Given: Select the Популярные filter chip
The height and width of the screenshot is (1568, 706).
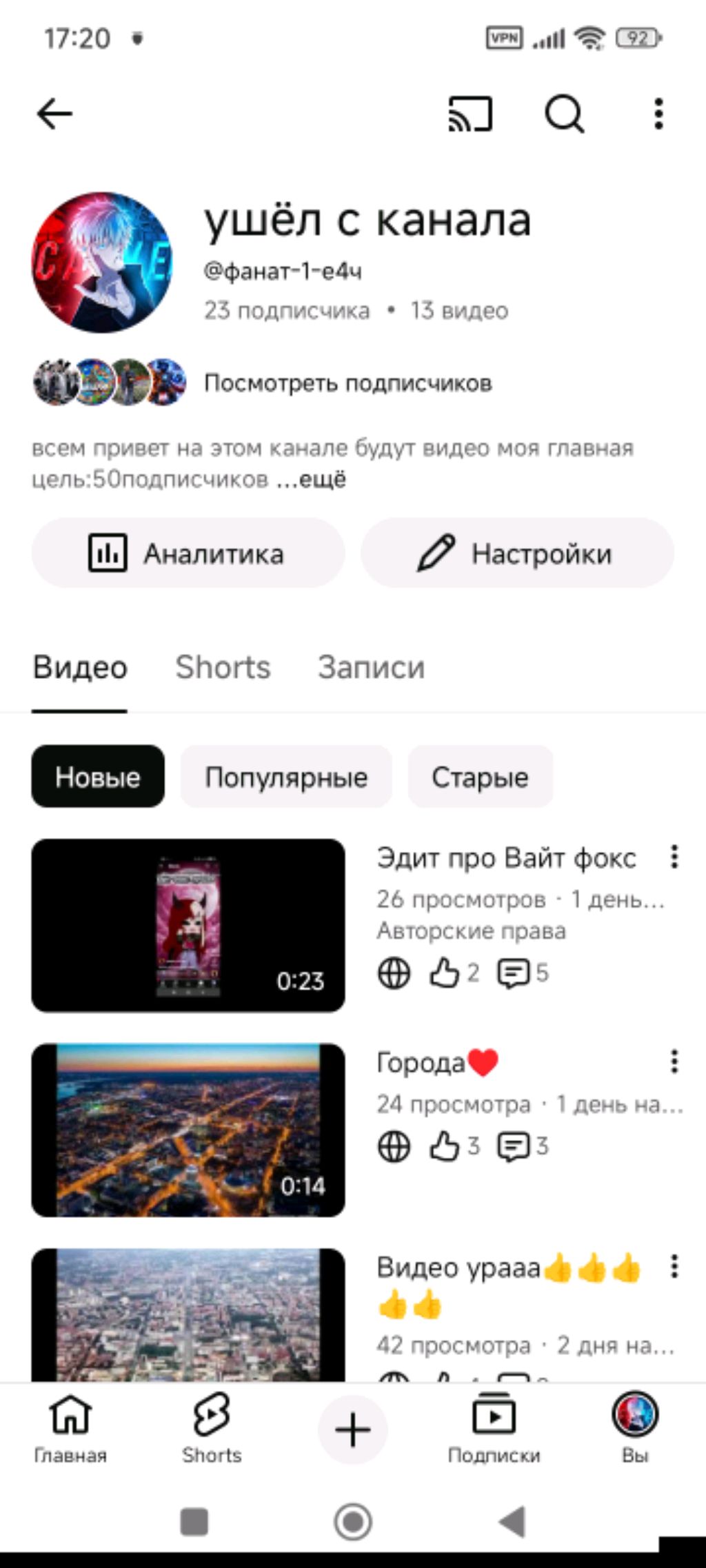Looking at the screenshot, I should pyautogui.click(x=286, y=777).
